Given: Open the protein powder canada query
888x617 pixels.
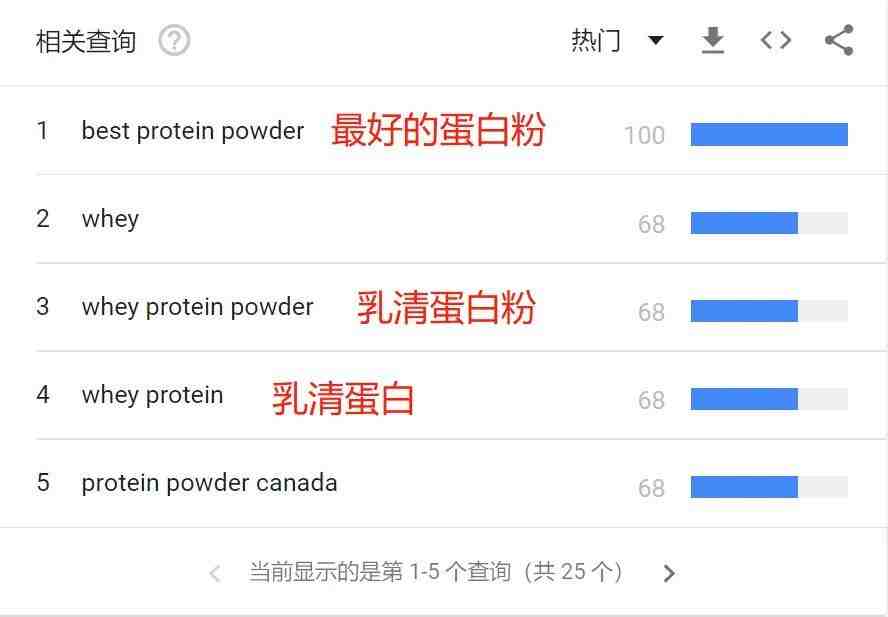Looking at the screenshot, I should pyautogui.click(x=209, y=483).
